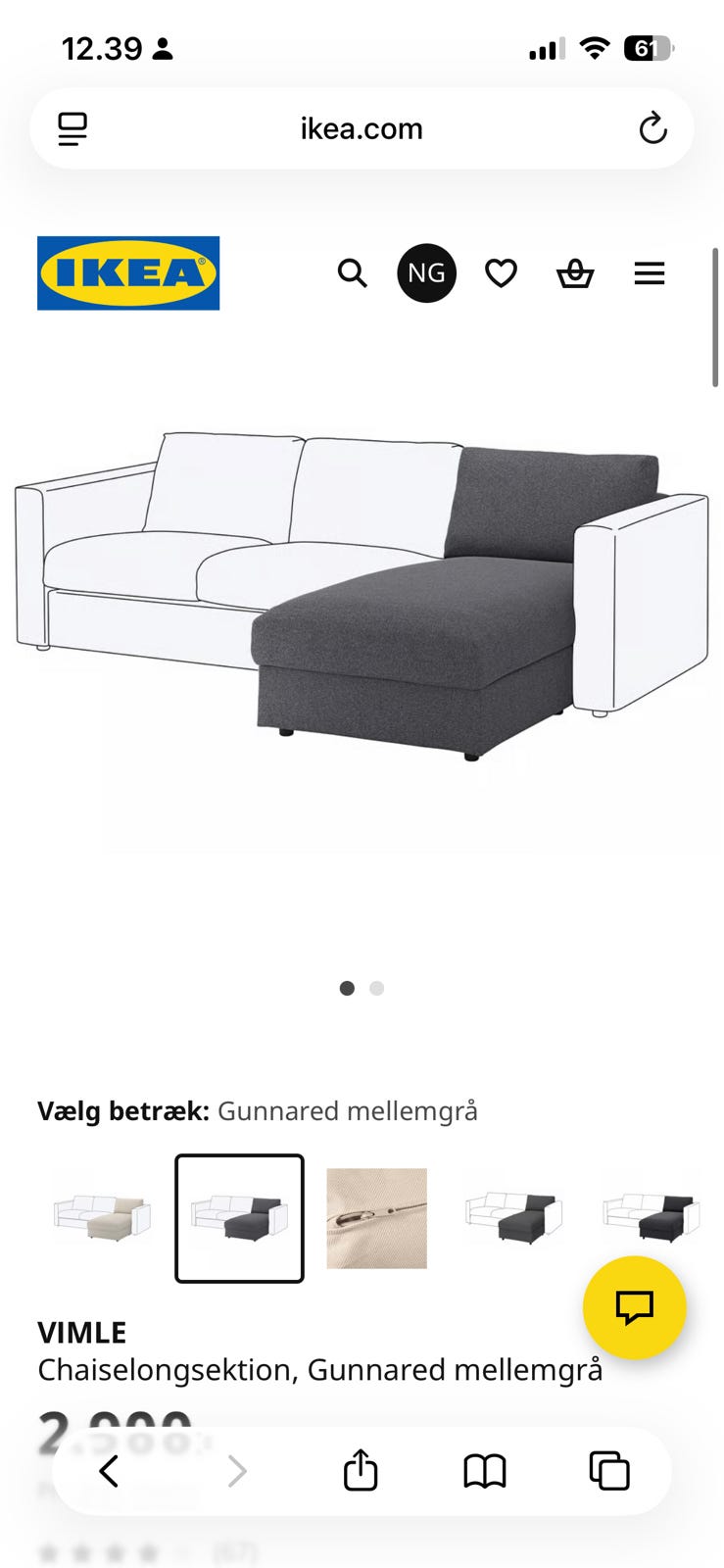Viewport: 724px width, 1568px height.
Task: Open the shopping basket
Action: pos(575,273)
